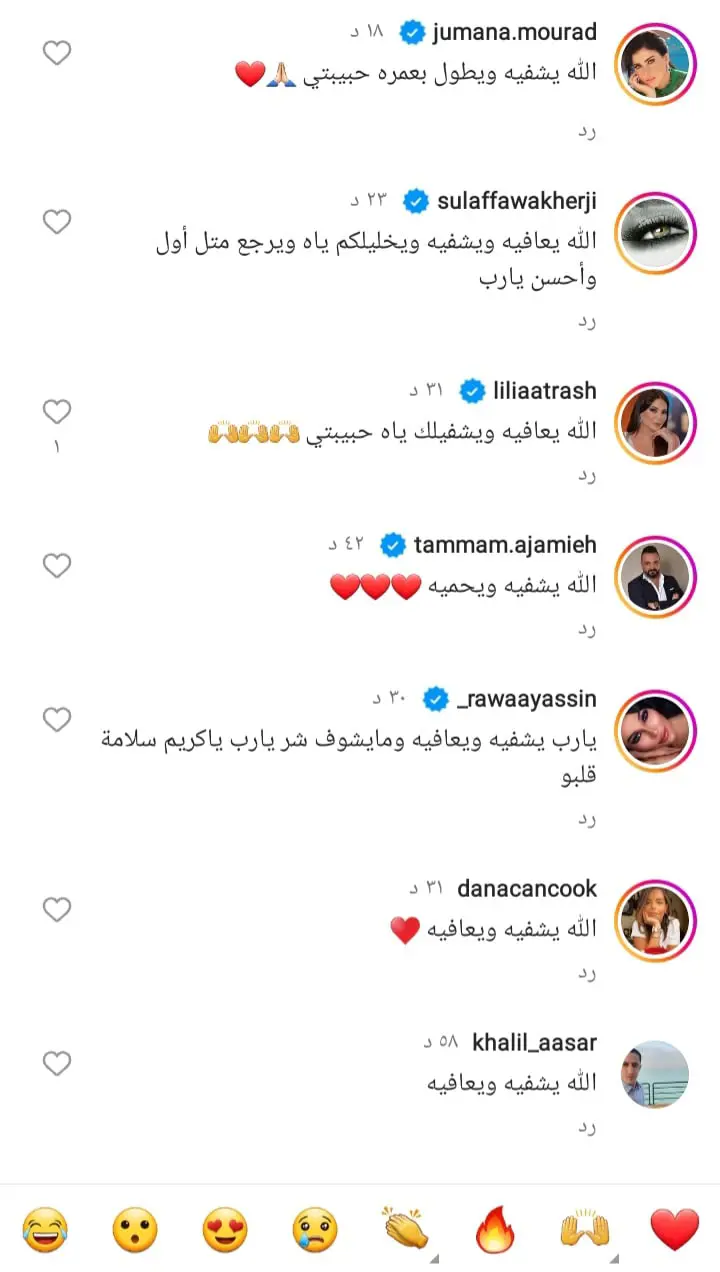720x1272 pixels.
Task: Like tammam.ajamieh's comment
Action: tap(57, 566)
